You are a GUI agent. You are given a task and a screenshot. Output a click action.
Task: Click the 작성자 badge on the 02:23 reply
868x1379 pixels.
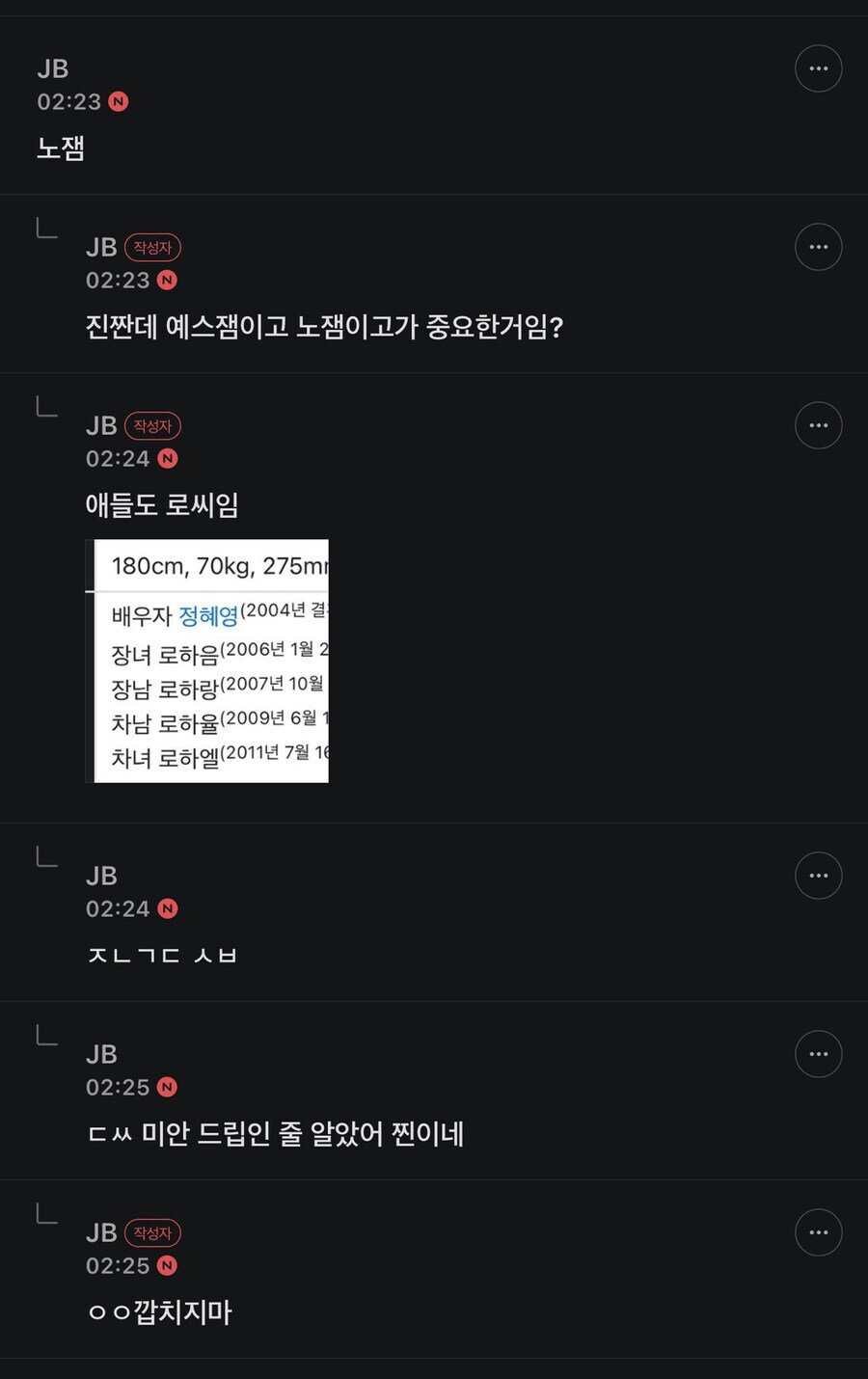152,247
